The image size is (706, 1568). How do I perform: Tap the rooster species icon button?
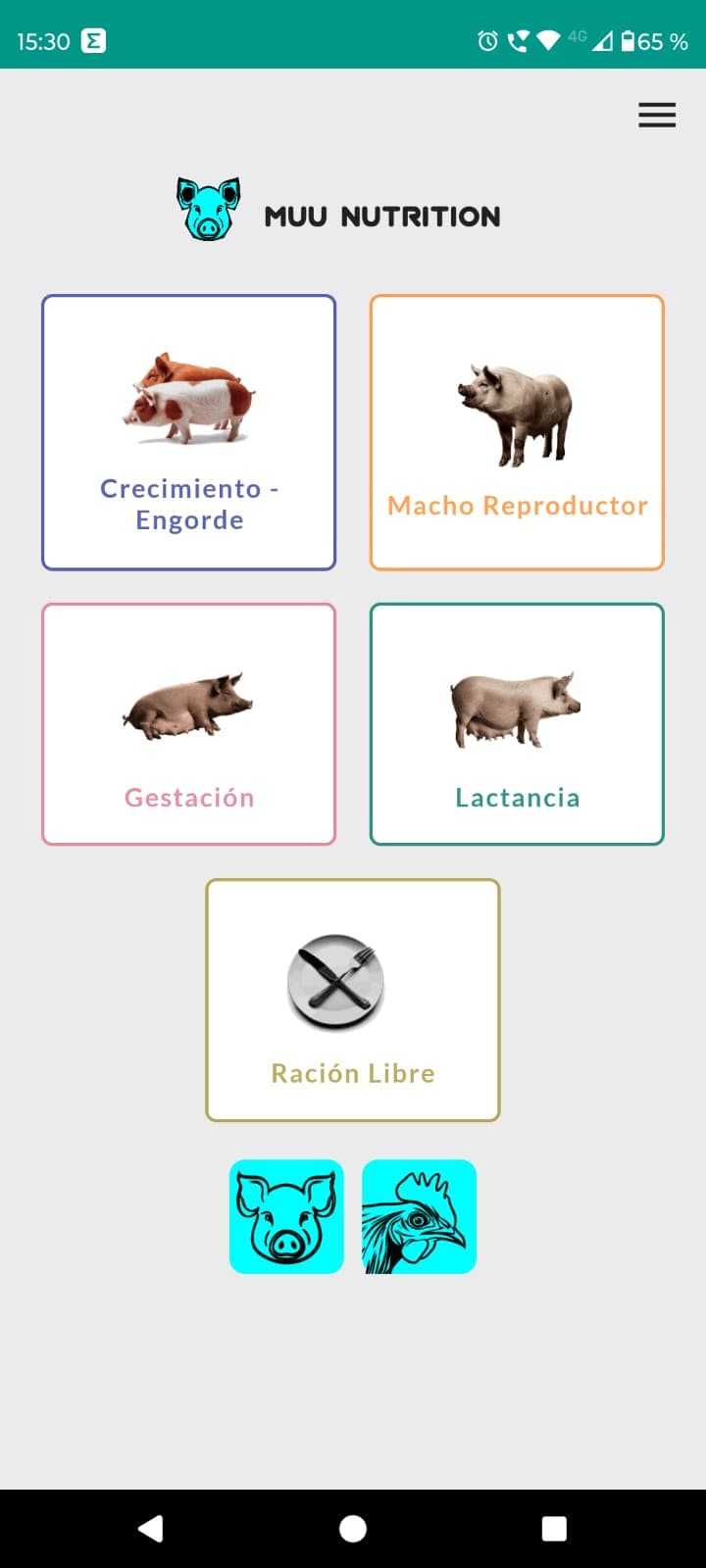pyautogui.click(x=419, y=1216)
